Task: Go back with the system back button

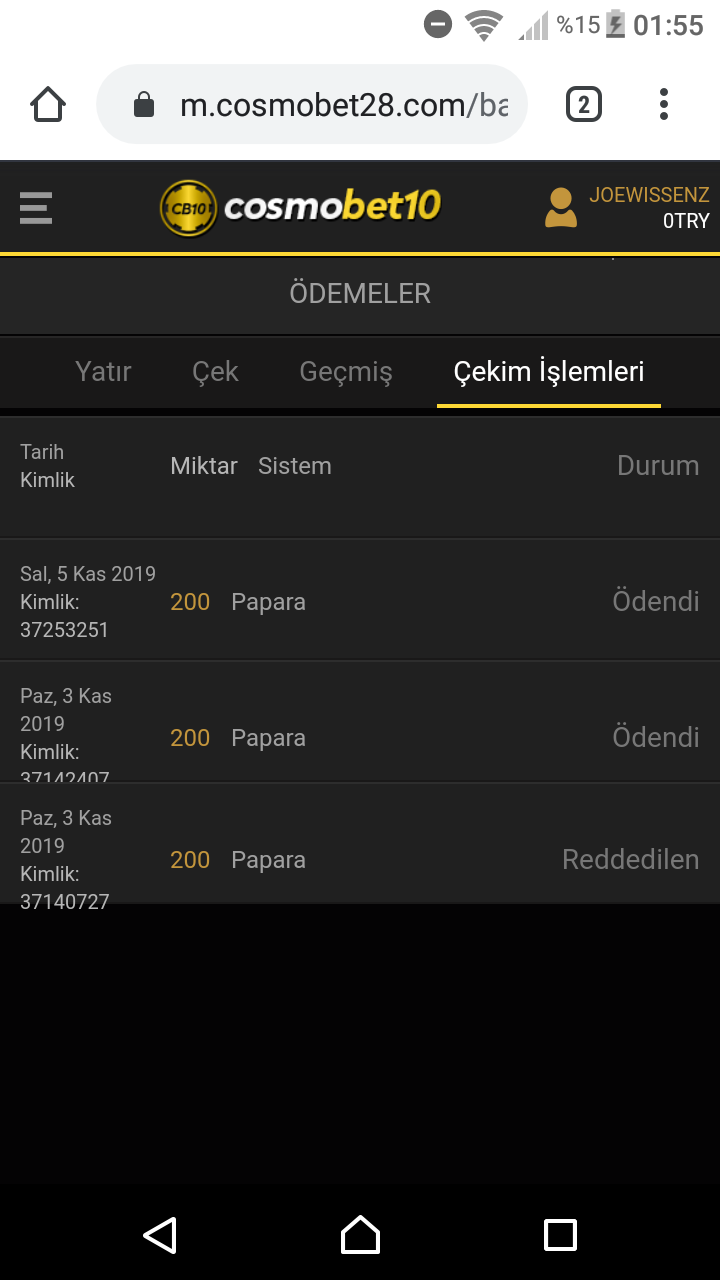Action: click(160, 1235)
